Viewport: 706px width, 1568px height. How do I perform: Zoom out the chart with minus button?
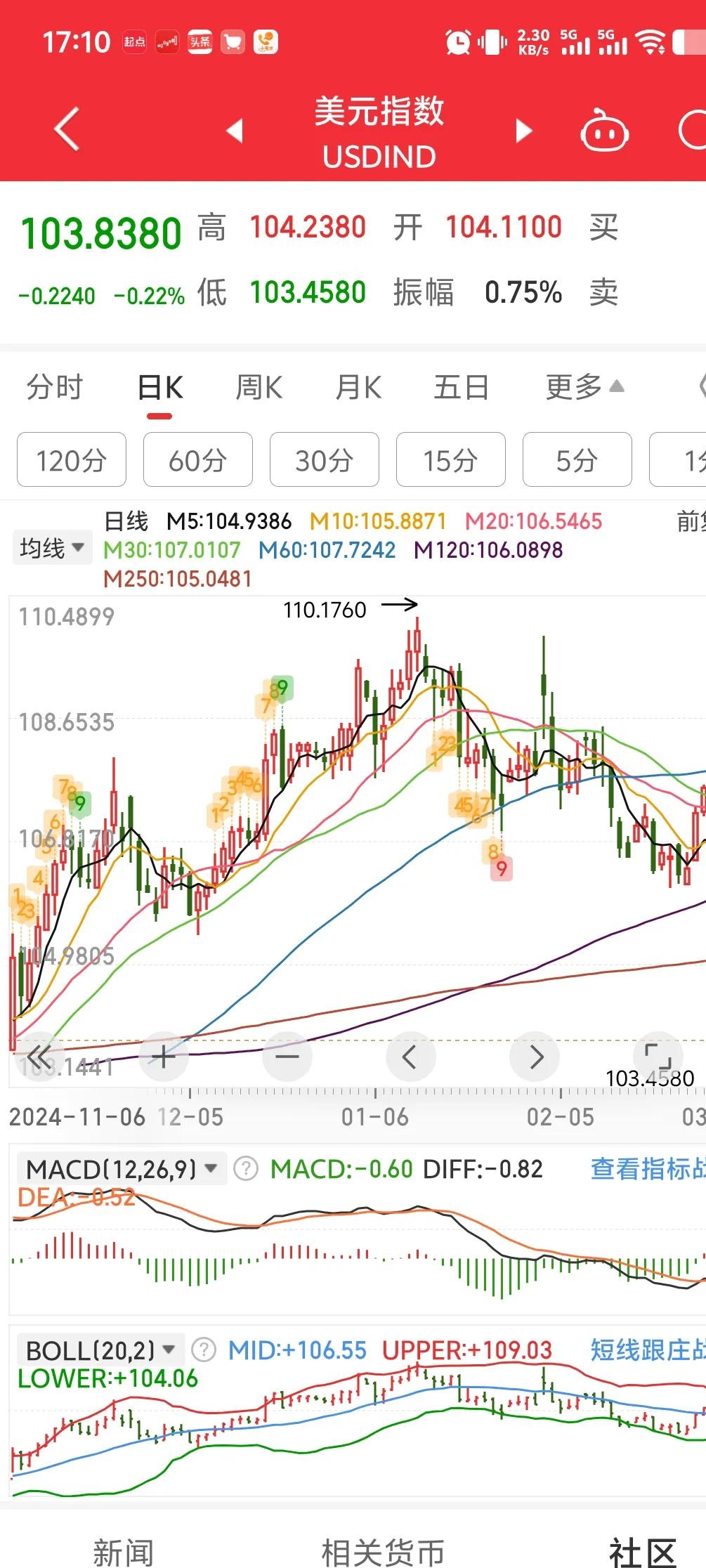[x=287, y=1056]
